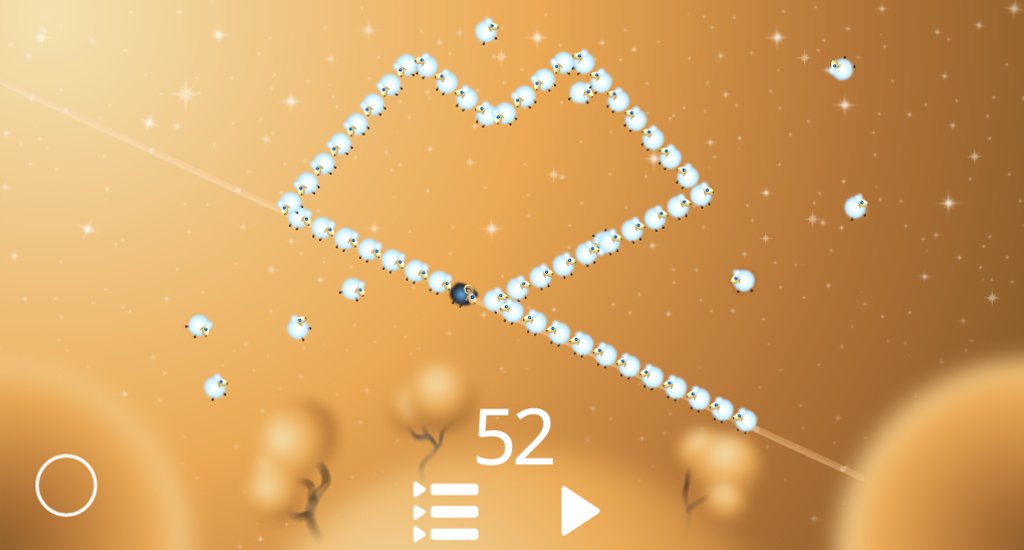This screenshot has width=1024, height=550.
Task: Tap the play triangle button
Action: click(x=578, y=511)
